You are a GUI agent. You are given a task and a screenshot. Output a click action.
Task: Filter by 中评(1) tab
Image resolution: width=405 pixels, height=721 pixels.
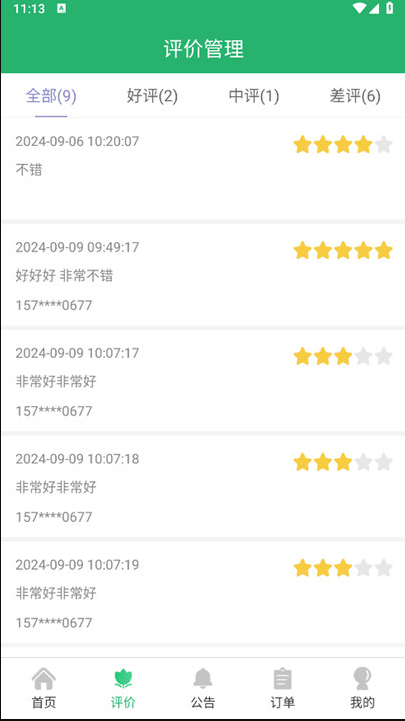[254, 96]
